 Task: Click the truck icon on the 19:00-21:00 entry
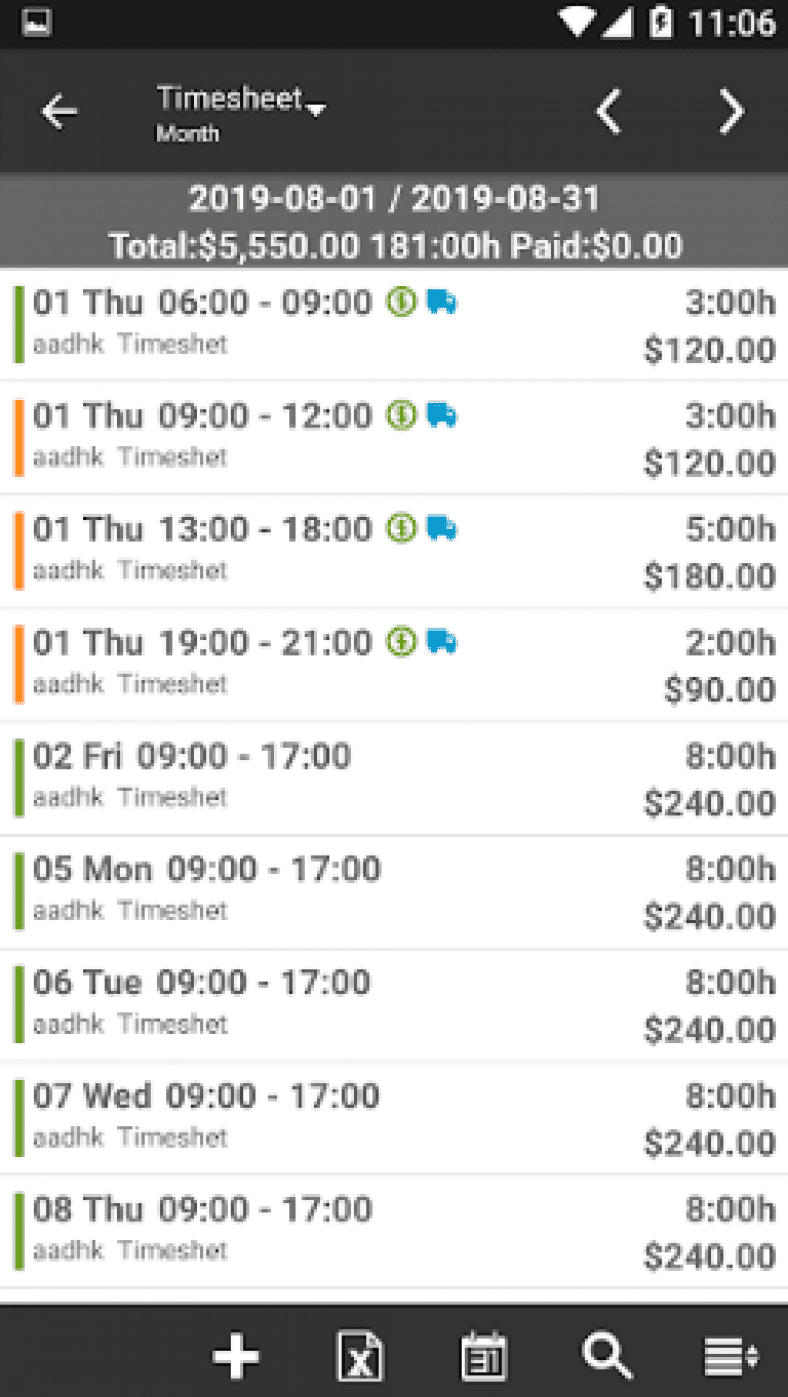(x=441, y=642)
